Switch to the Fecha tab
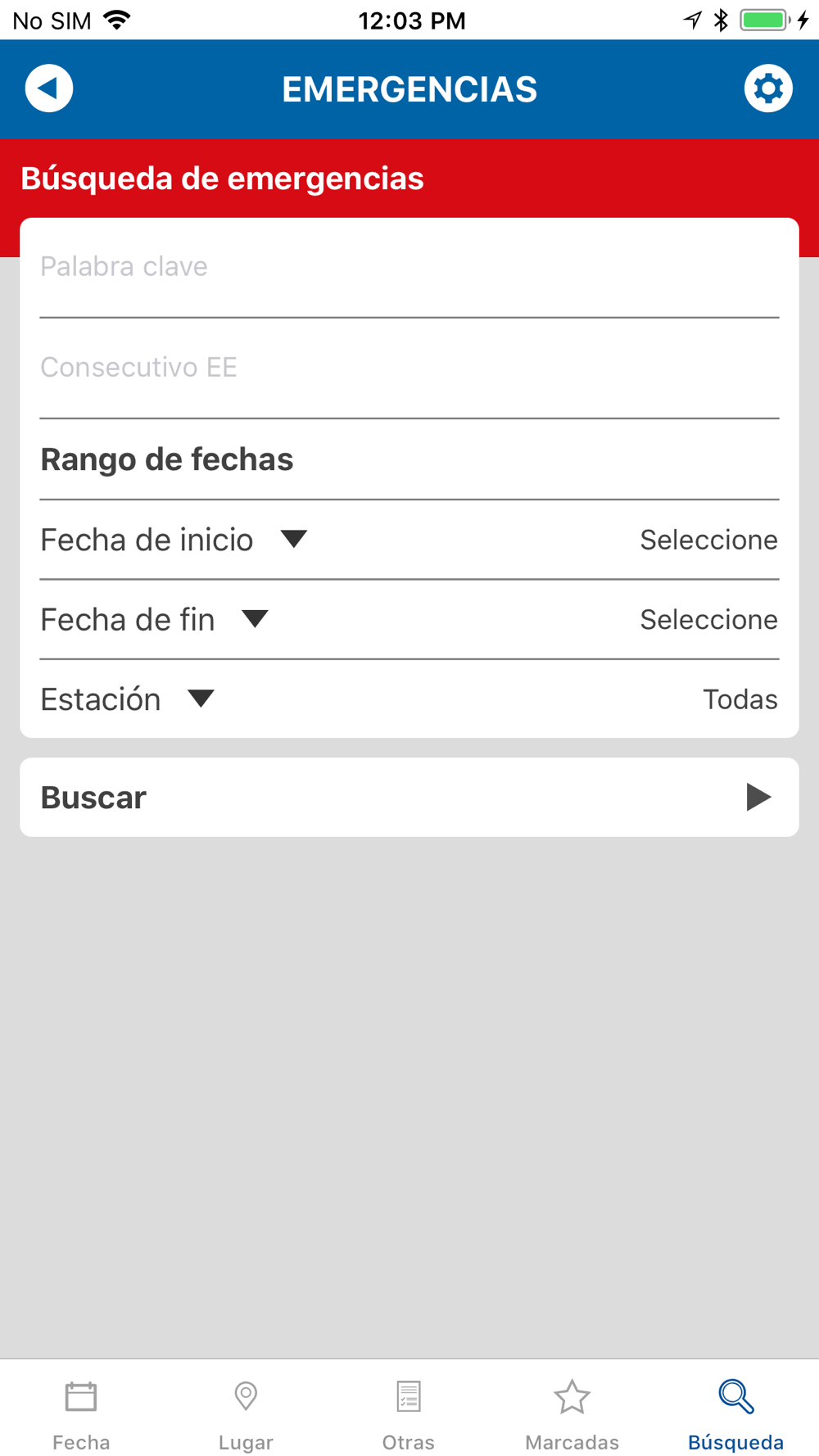Image resolution: width=819 pixels, height=1456 pixels. click(x=81, y=1414)
